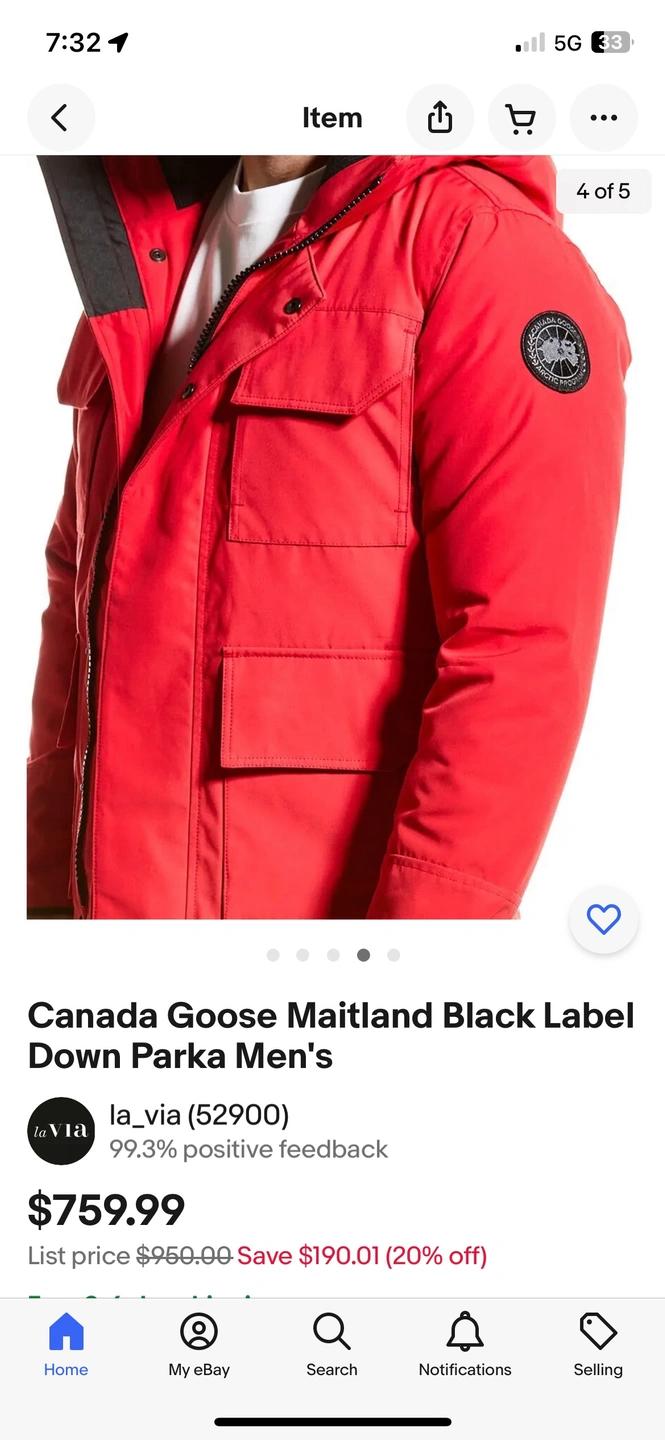Screen dimensions: 665x1440
Task: Go back from the item page
Action: (x=60, y=118)
